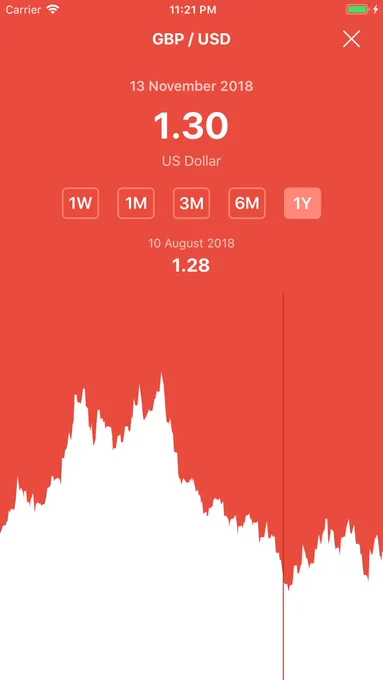The image size is (383, 680).
Task: Choose the 6M period button
Action: [247, 203]
